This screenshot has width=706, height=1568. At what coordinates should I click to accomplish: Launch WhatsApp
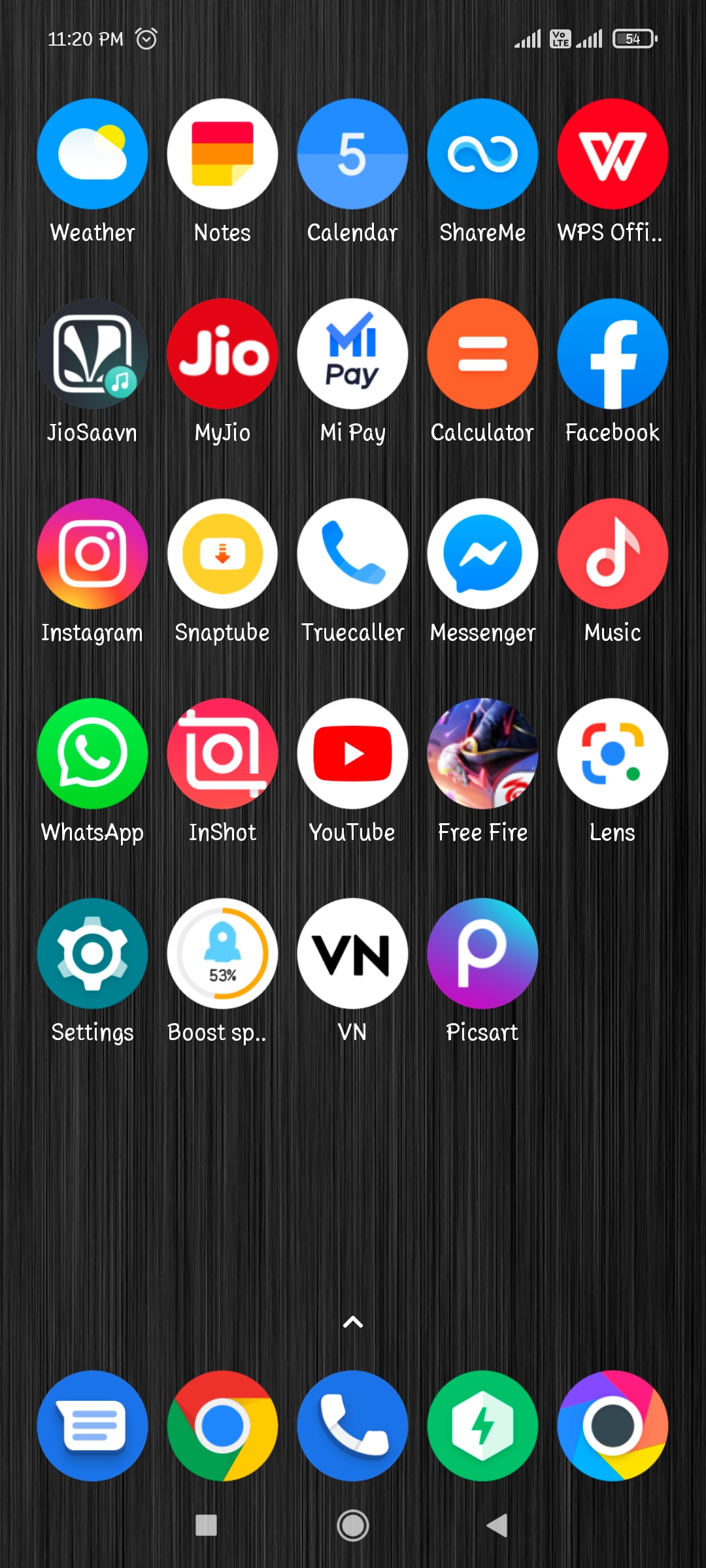[92, 754]
